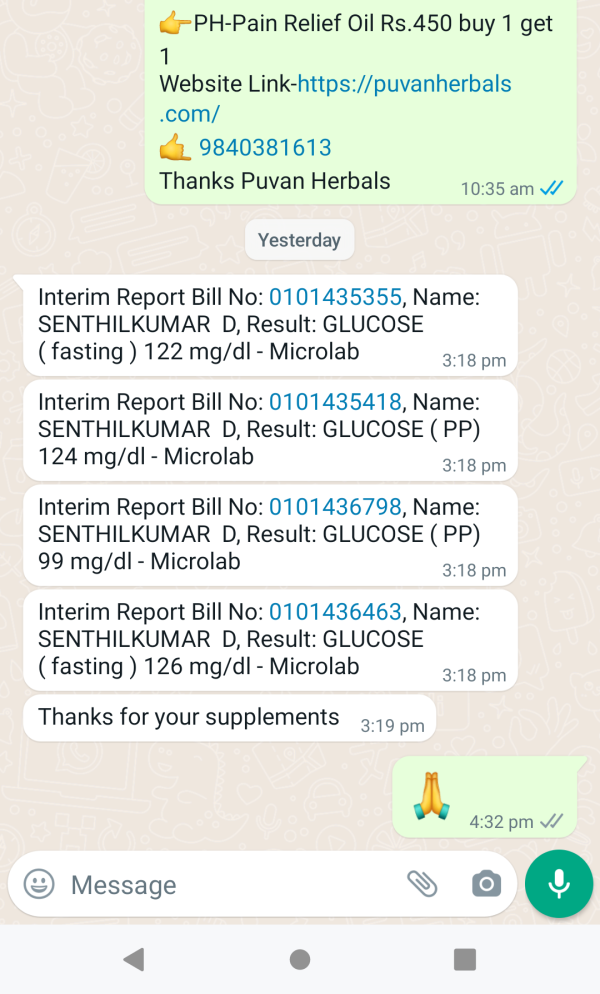Tap bill number 0101436798
Screen dimensions: 600x994
pyautogui.click(x=336, y=507)
